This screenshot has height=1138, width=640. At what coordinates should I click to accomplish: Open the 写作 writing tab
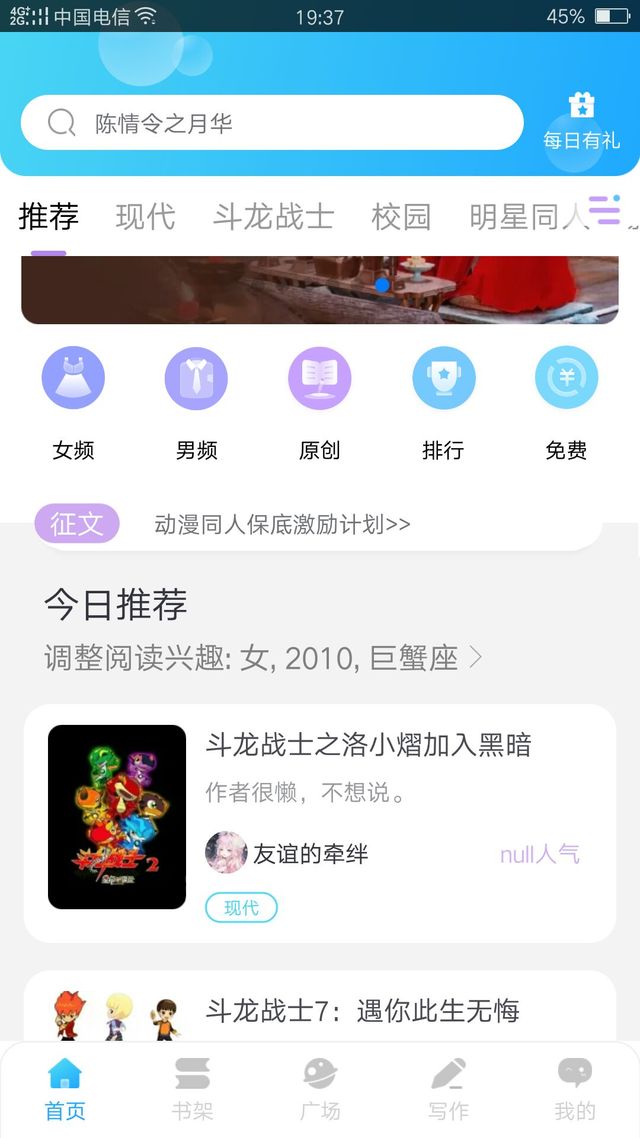tap(448, 1089)
